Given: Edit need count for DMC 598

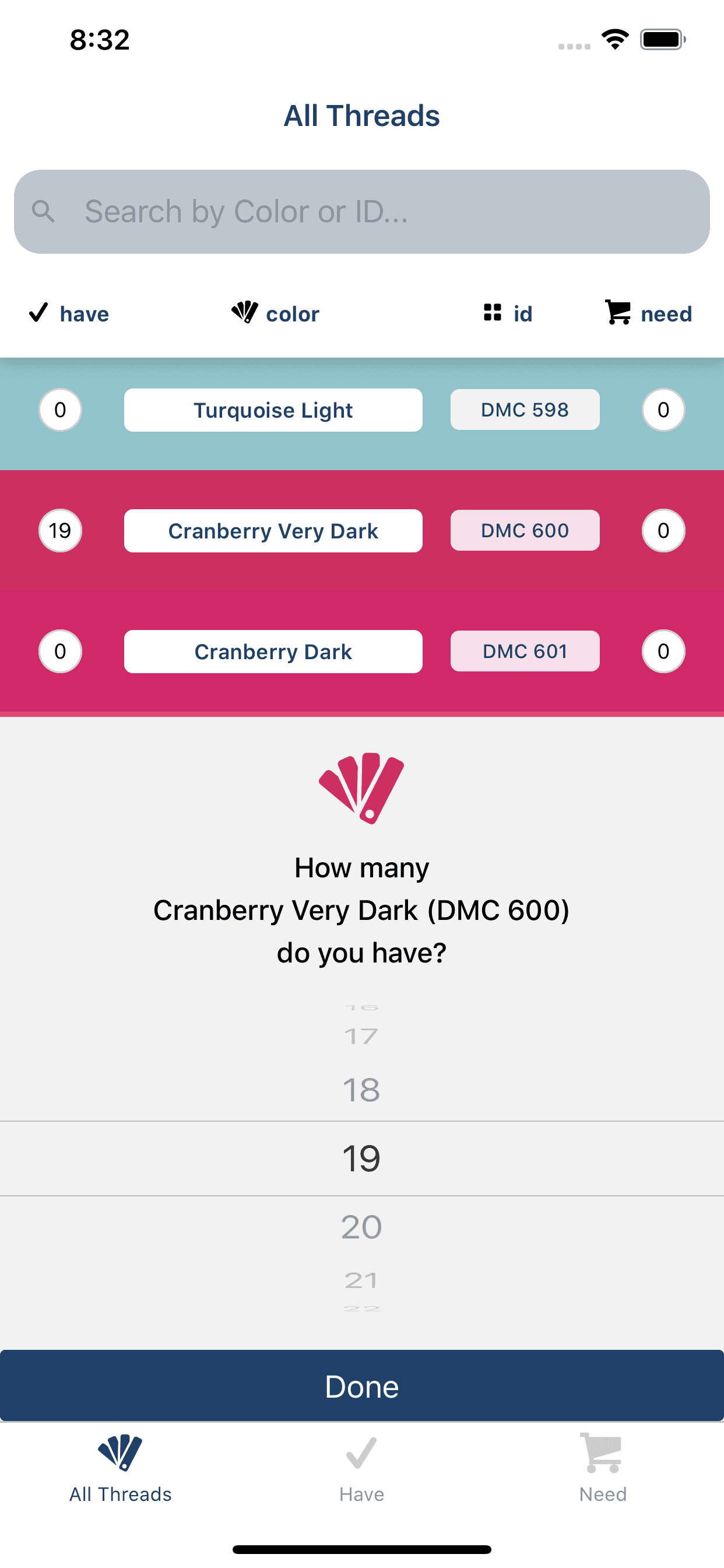Looking at the screenshot, I should click(x=663, y=409).
